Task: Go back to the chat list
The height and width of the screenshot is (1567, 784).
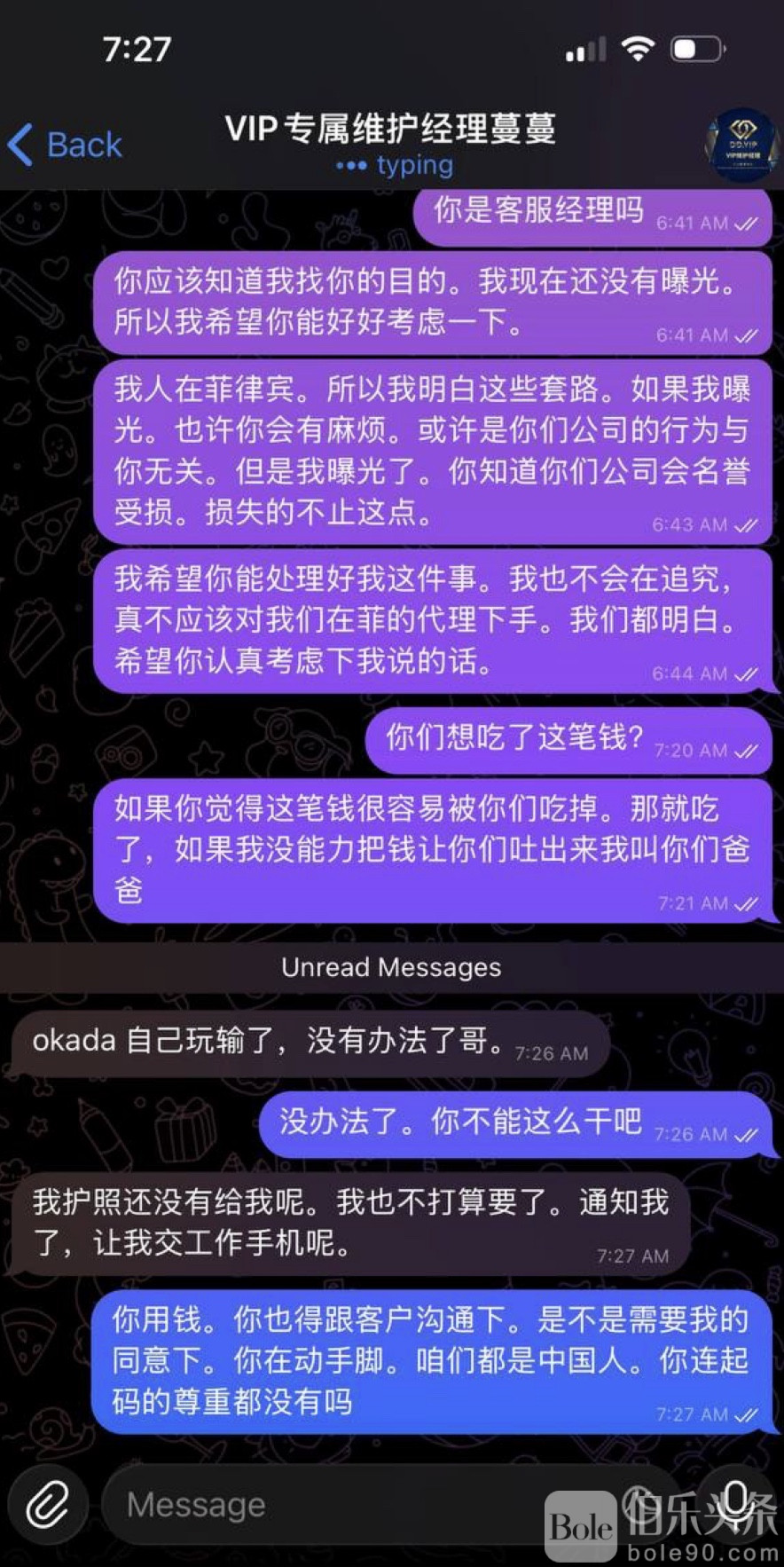Action: (x=66, y=145)
